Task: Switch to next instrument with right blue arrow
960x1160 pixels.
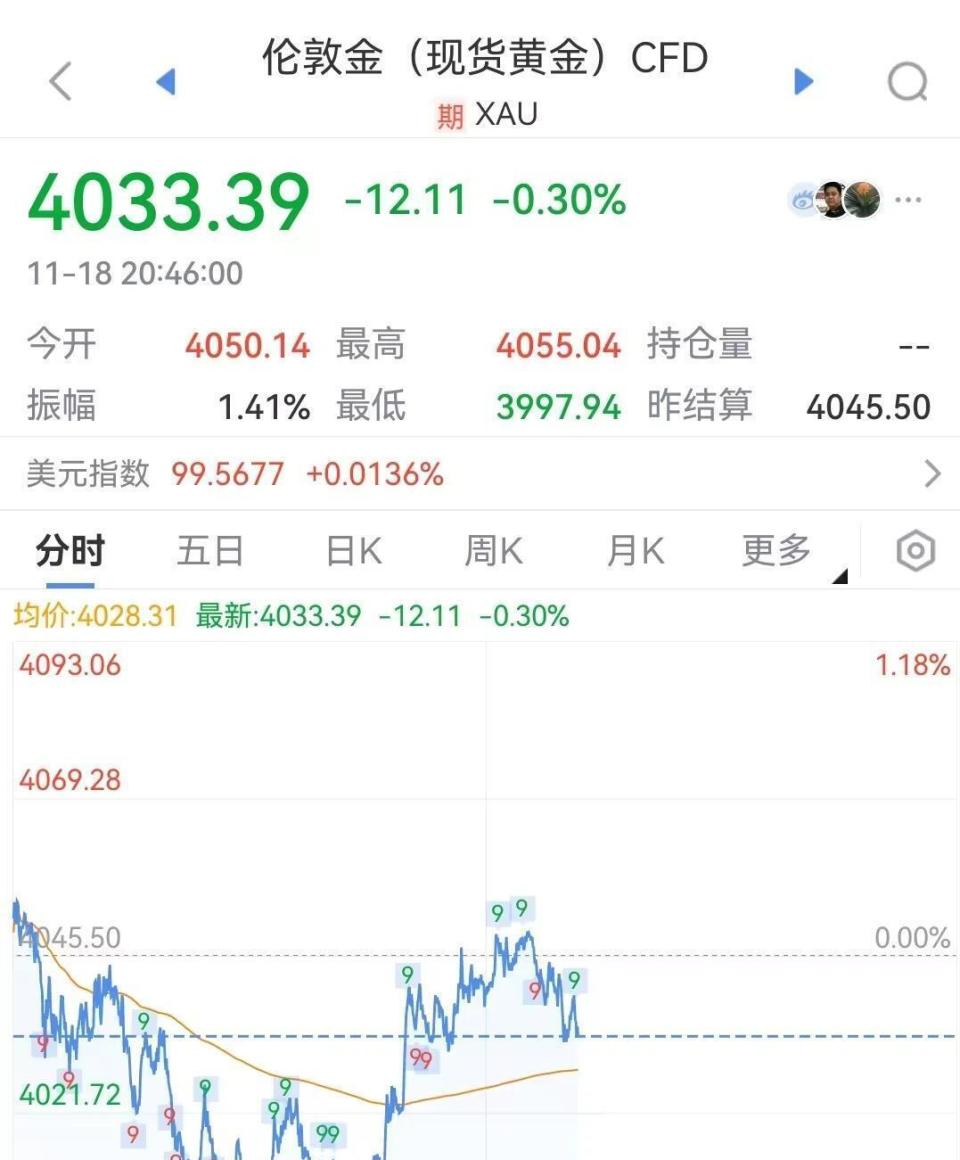Action: point(803,84)
